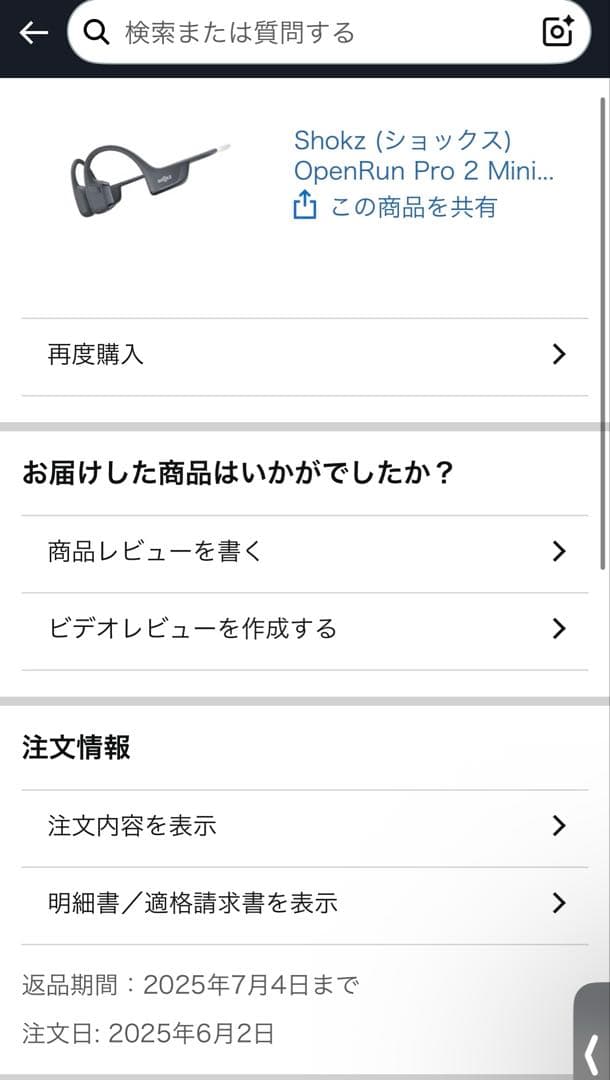Viewport: 610px width, 1080px height.
Task: Open 商品レビューを書く to write a review
Action: click(305, 551)
